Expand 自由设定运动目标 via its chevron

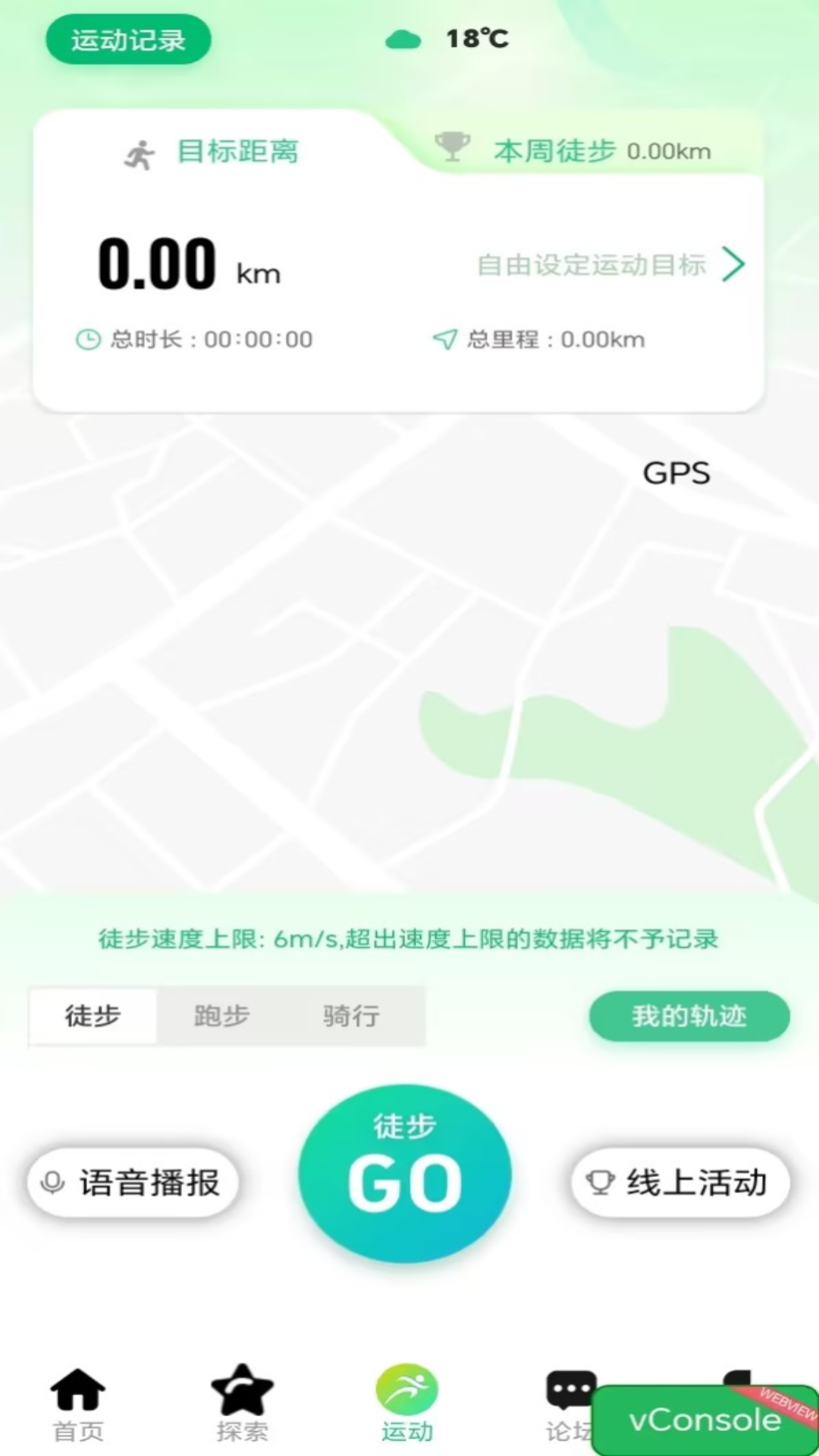click(733, 265)
